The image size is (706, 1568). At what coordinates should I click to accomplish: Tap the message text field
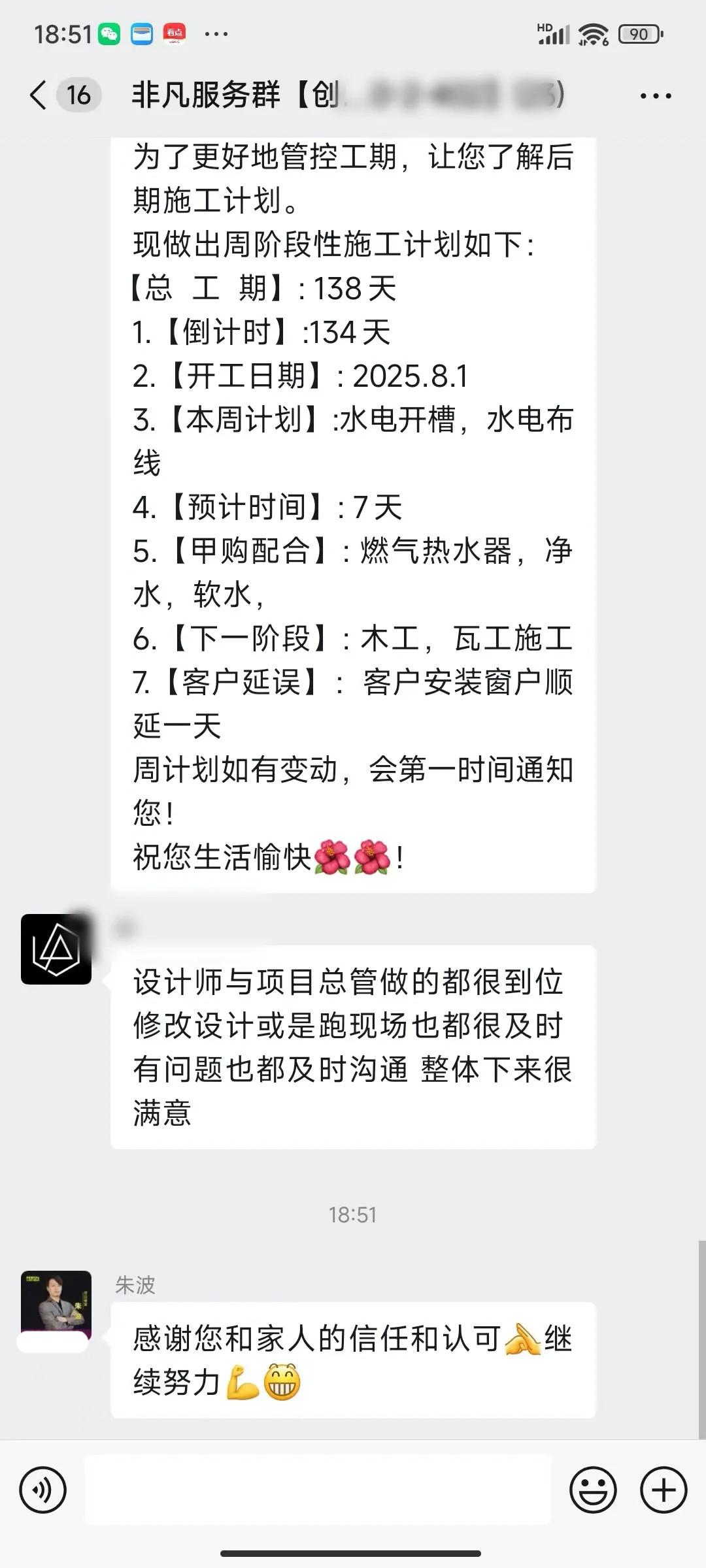click(318, 1490)
